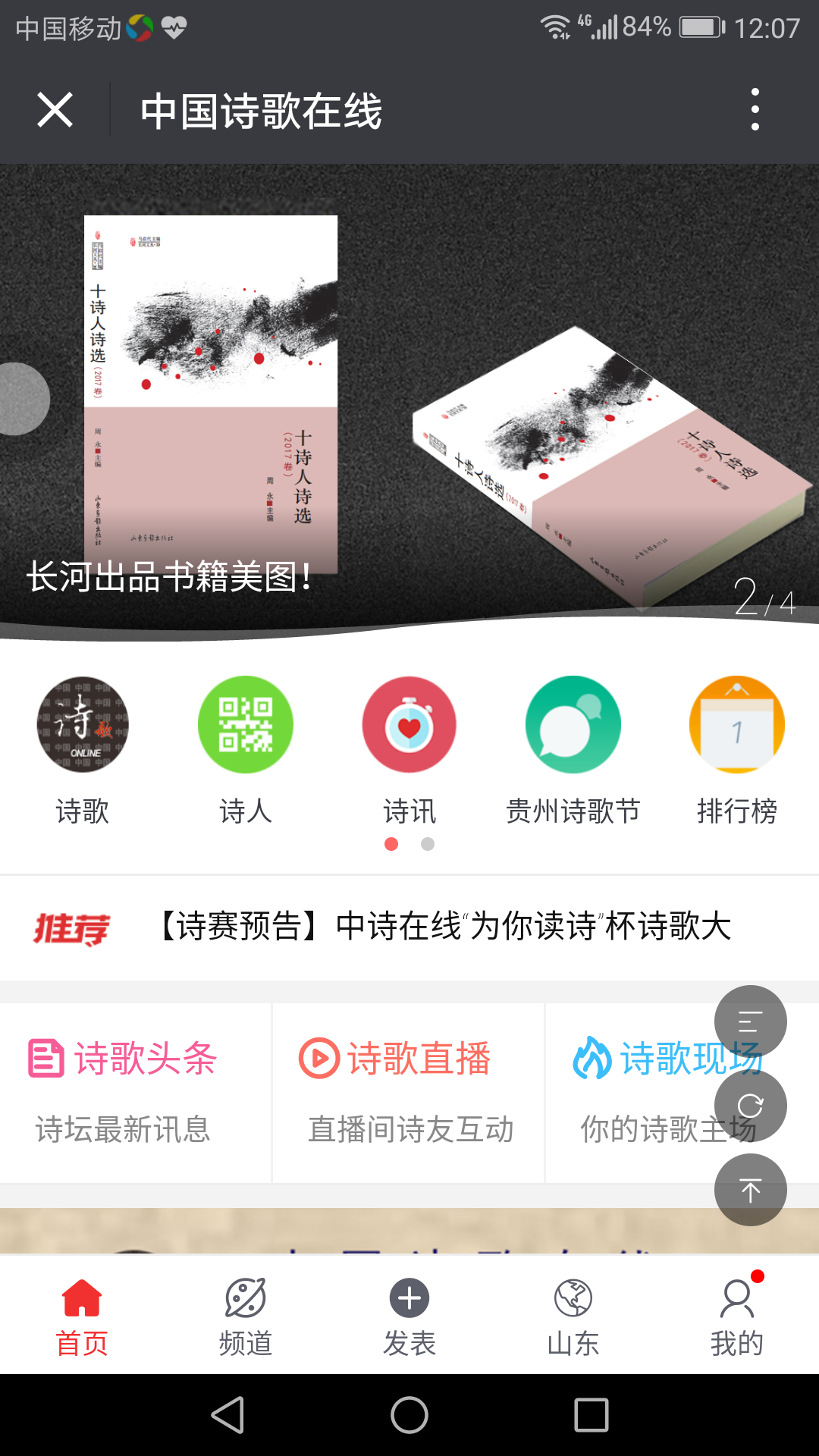The image size is (819, 1456).
Task: Open the 诗歌直播 card
Action: click(x=409, y=1092)
